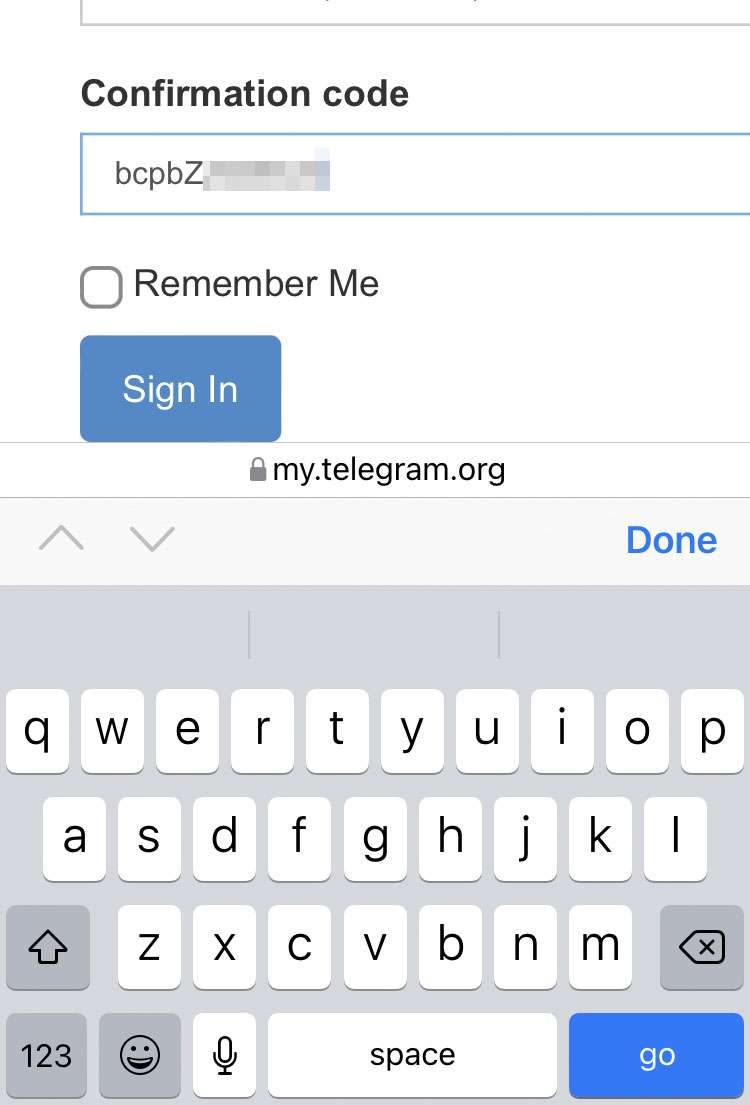Hit the blue go key
Image resolution: width=750 pixels, height=1105 pixels.
point(657,1056)
